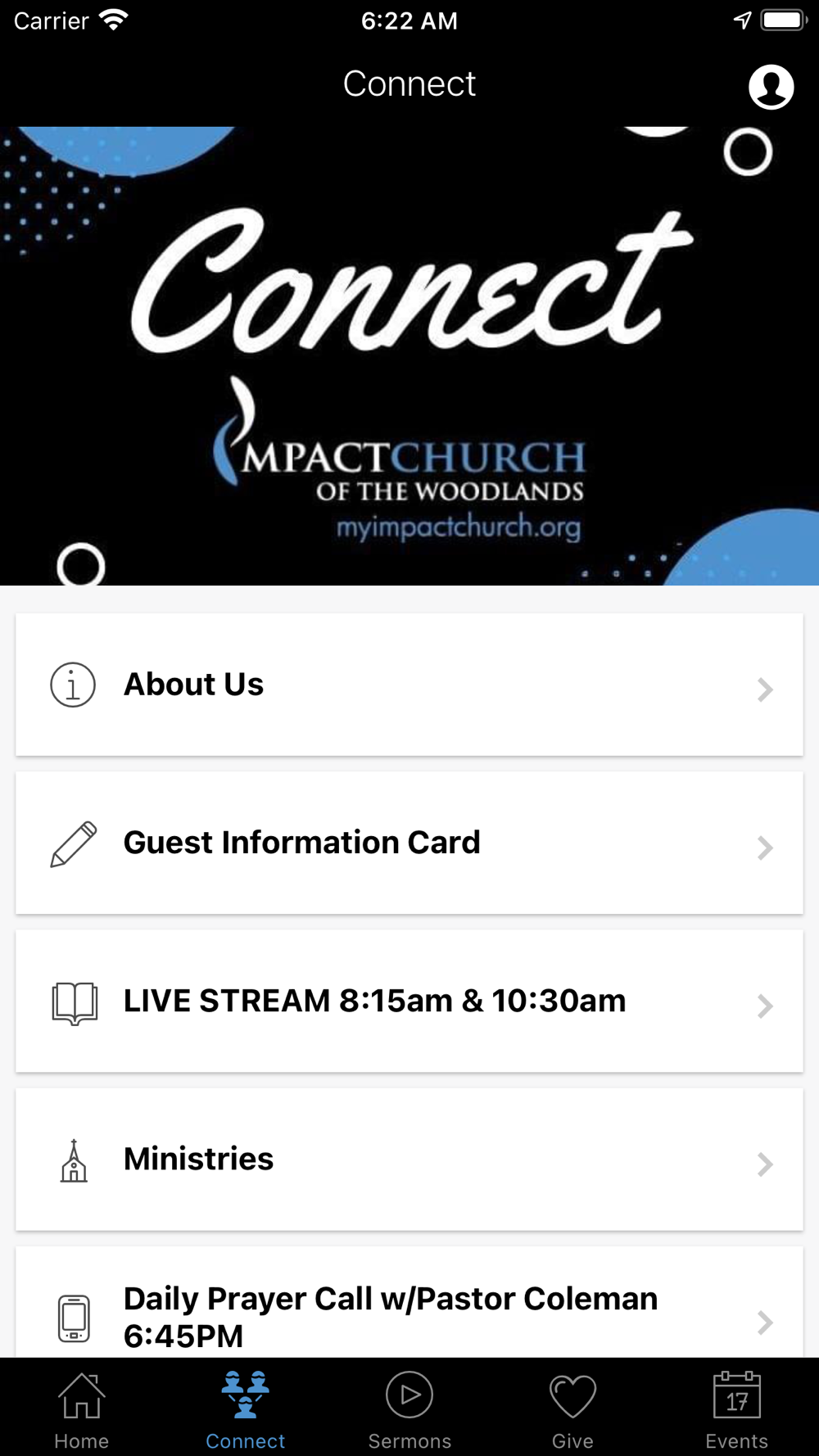
Task: Select the Ministries row
Action: coord(409,1159)
